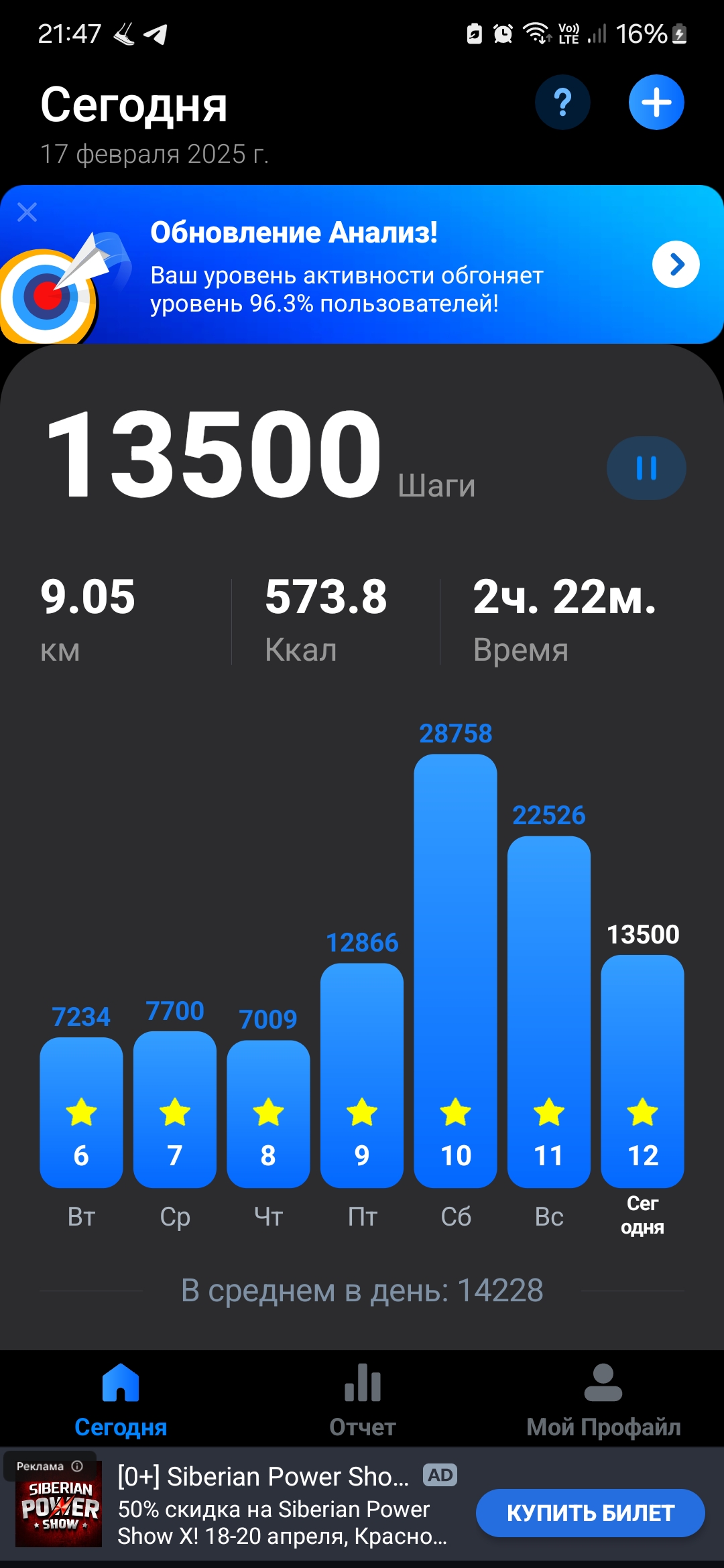Open the activity analysis banner arrow
Screen dimensions: 724x1568
(676, 264)
